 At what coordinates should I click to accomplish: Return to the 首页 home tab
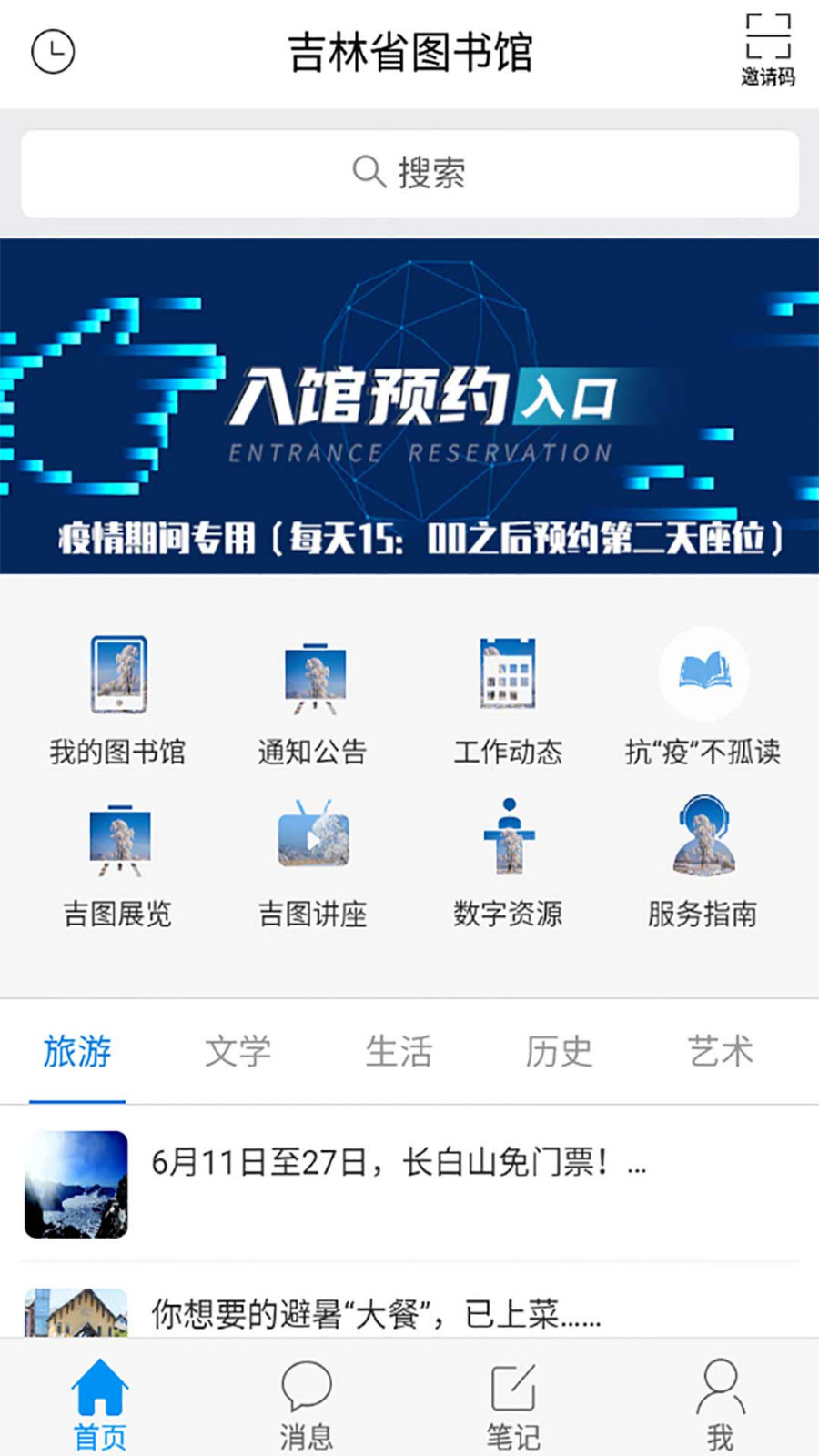tap(102, 1401)
